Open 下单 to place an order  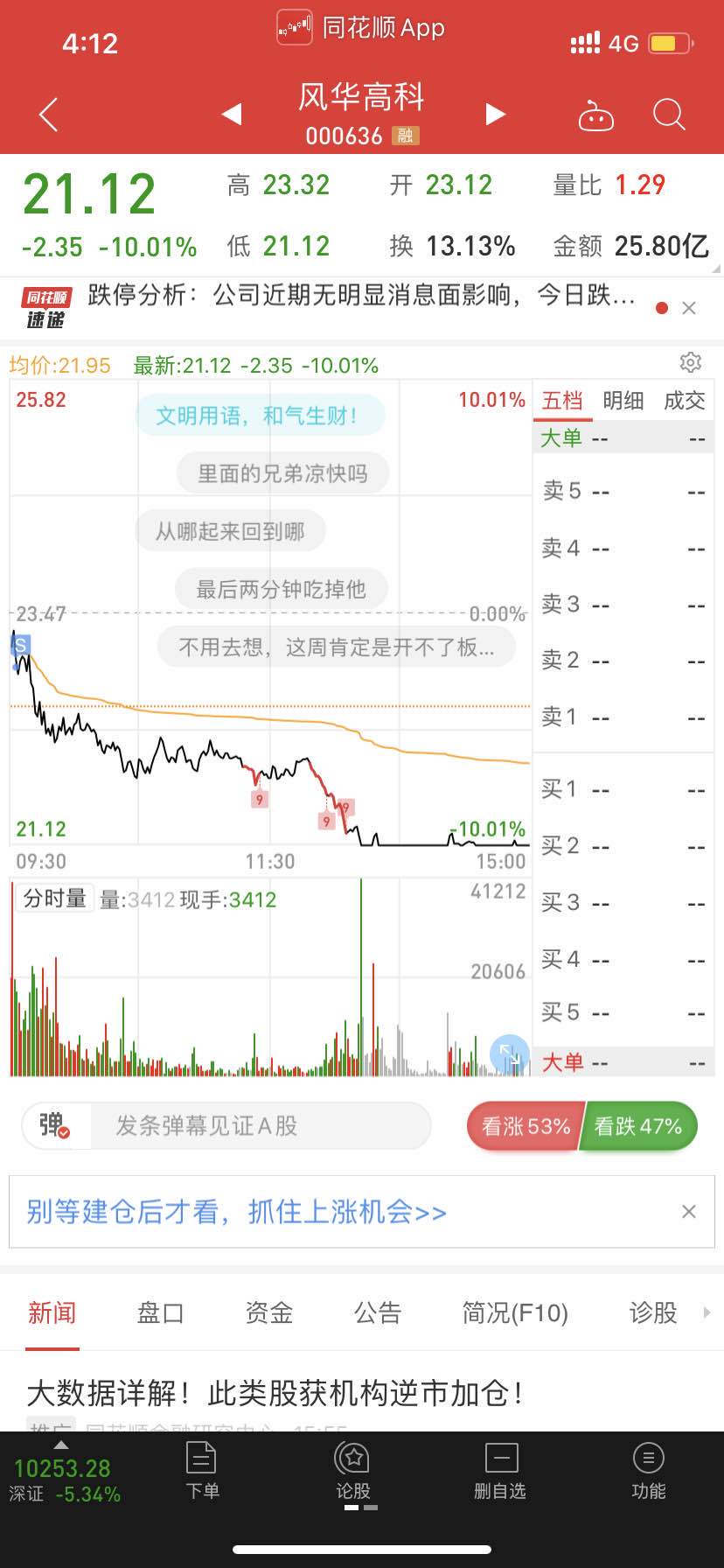click(x=202, y=1471)
